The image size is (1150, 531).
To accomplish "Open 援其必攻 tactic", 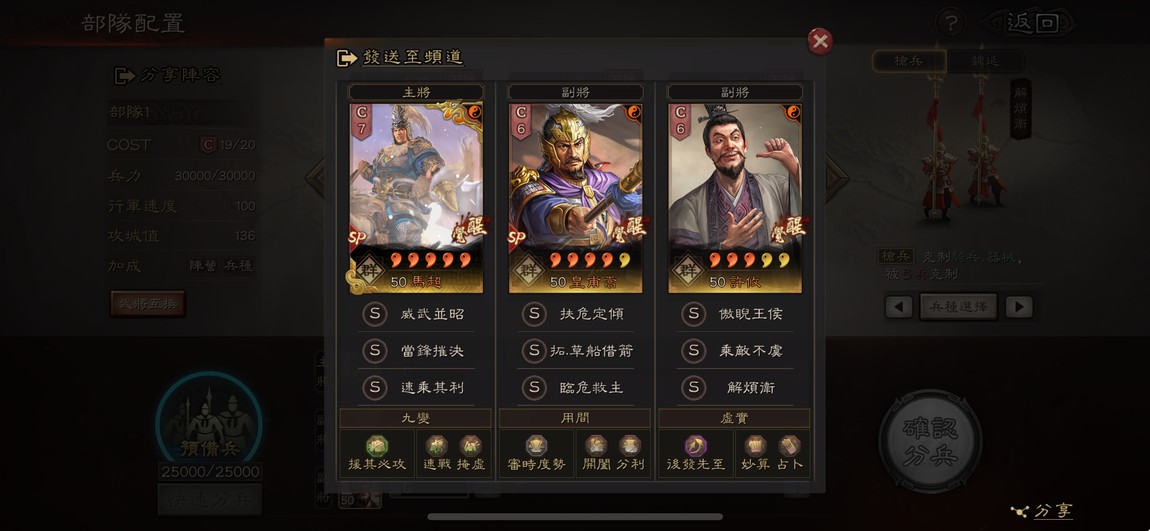I will [376, 453].
